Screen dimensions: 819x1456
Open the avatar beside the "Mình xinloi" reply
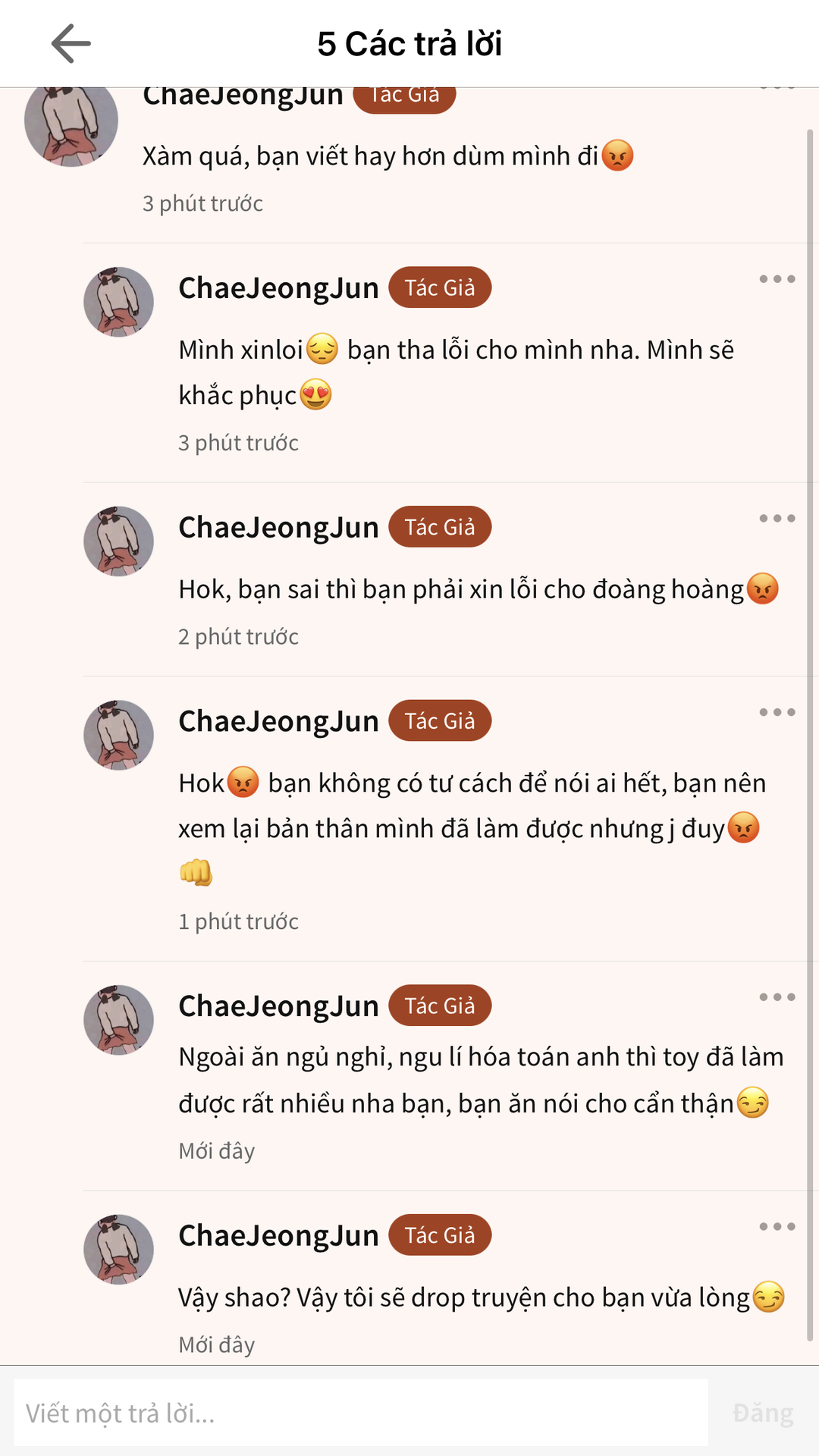click(x=118, y=302)
